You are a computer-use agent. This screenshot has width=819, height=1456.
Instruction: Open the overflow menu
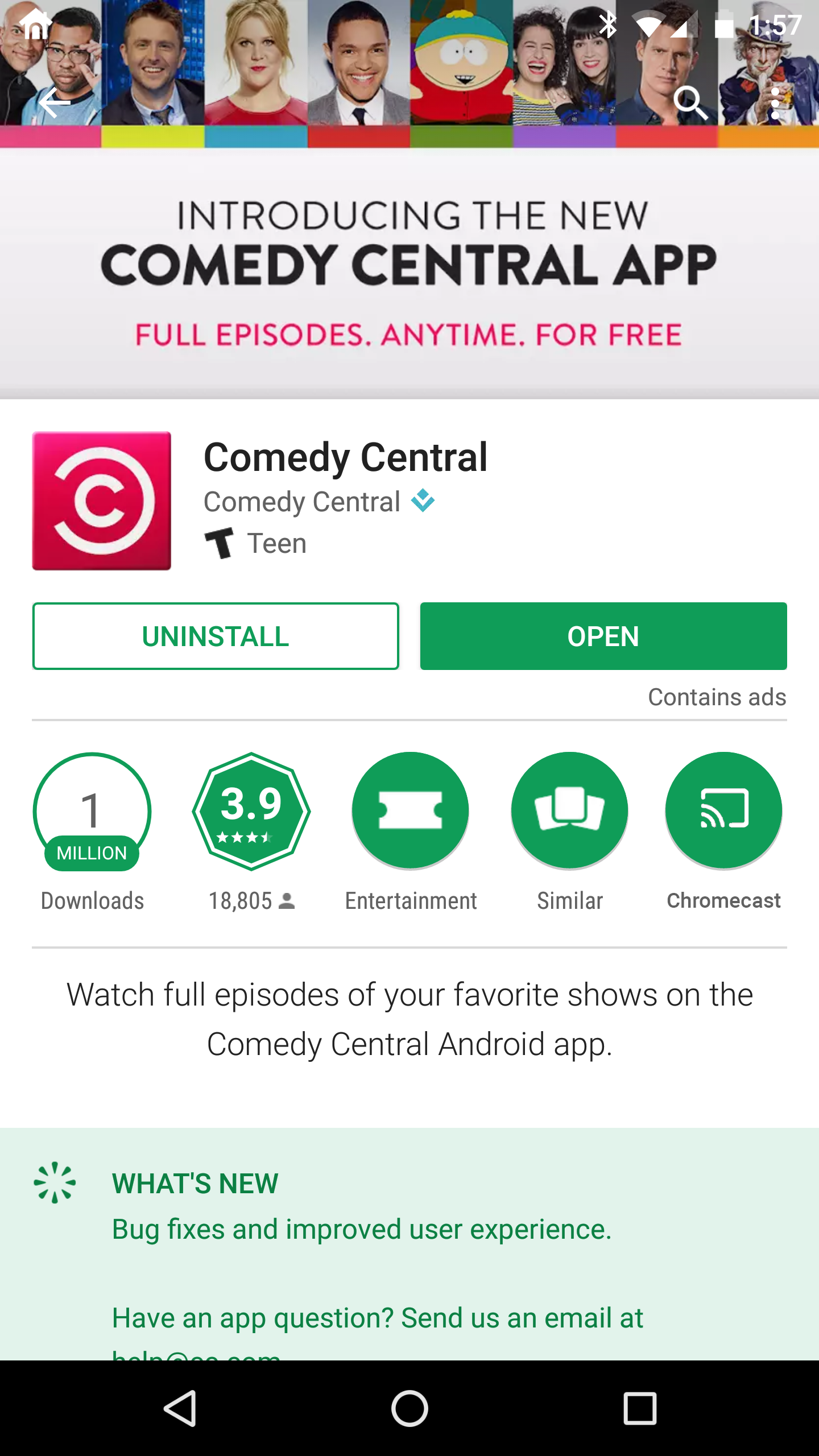coord(777,101)
